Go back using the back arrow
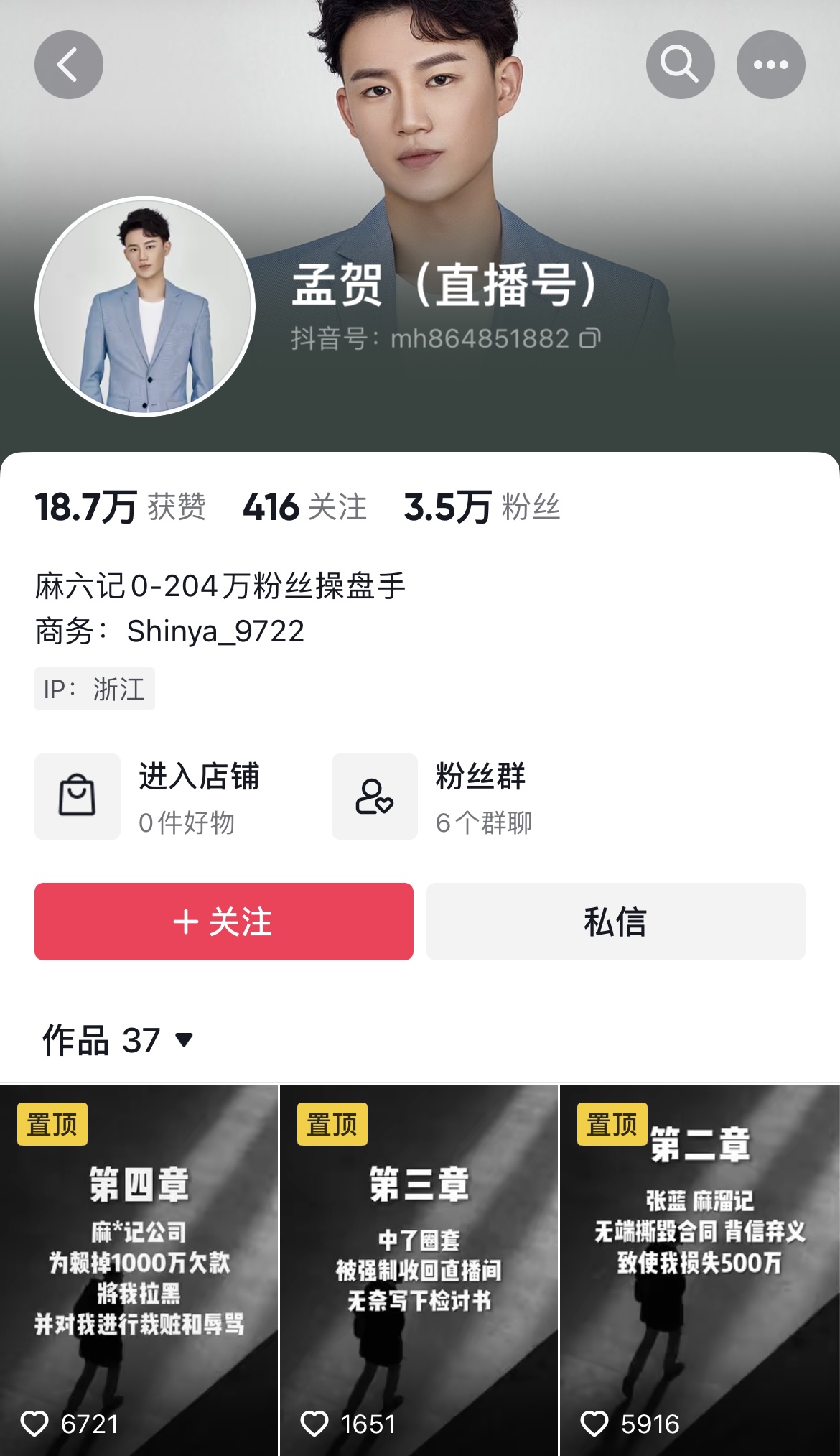Viewport: 840px width, 1456px height. click(x=69, y=65)
